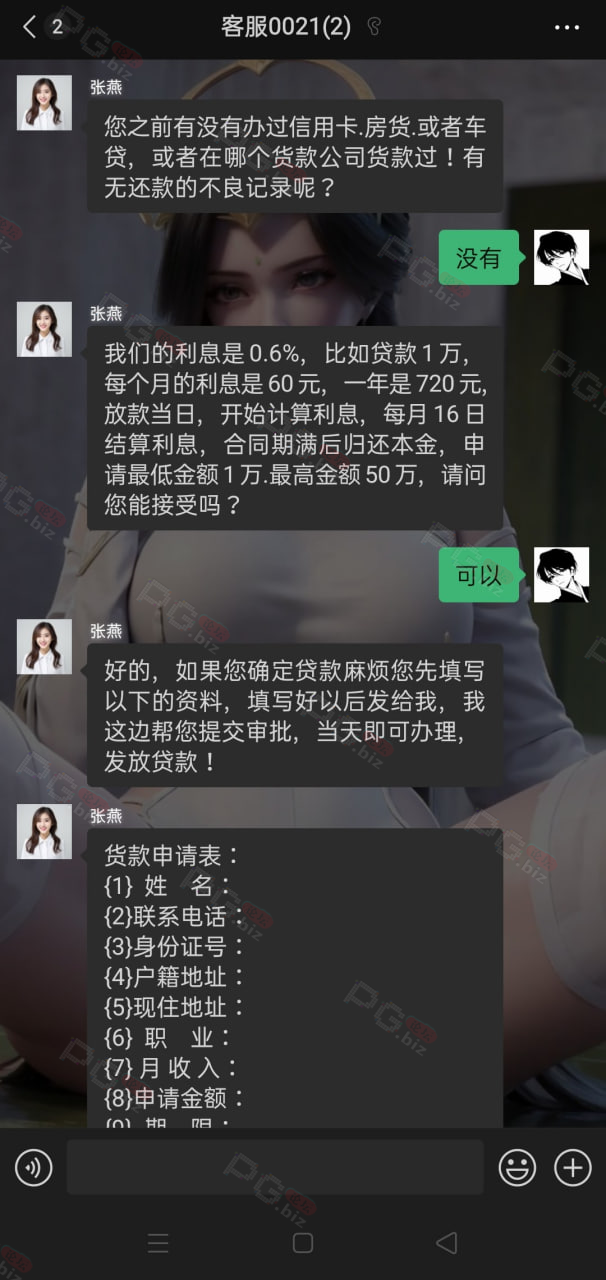Viewport: 606px width, 1280px height.
Task: View 张燕's avatar beside the credit question
Action: pos(44,102)
